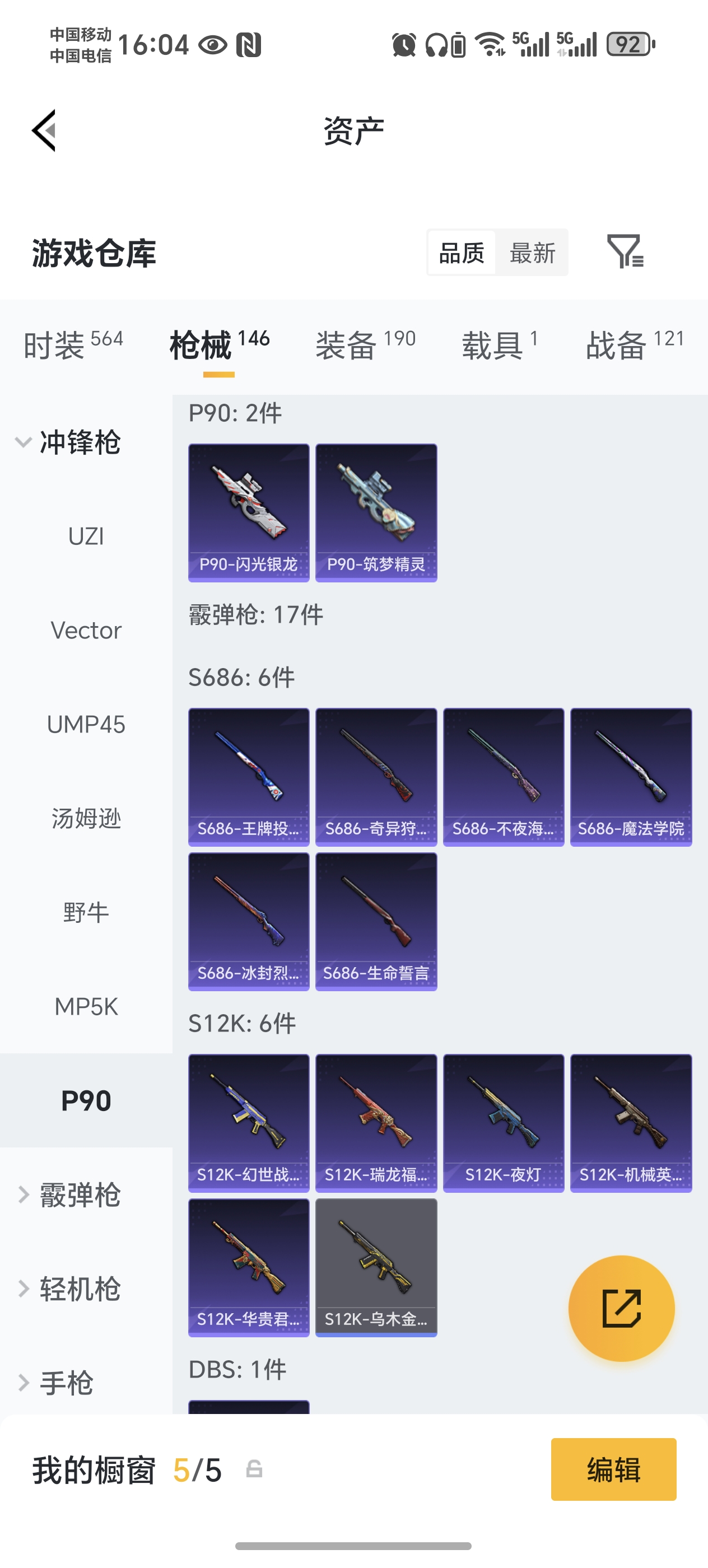Tap the eye-comfort icon in the status bar
The width and height of the screenshot is (708, 1568).
pos(212,44)
